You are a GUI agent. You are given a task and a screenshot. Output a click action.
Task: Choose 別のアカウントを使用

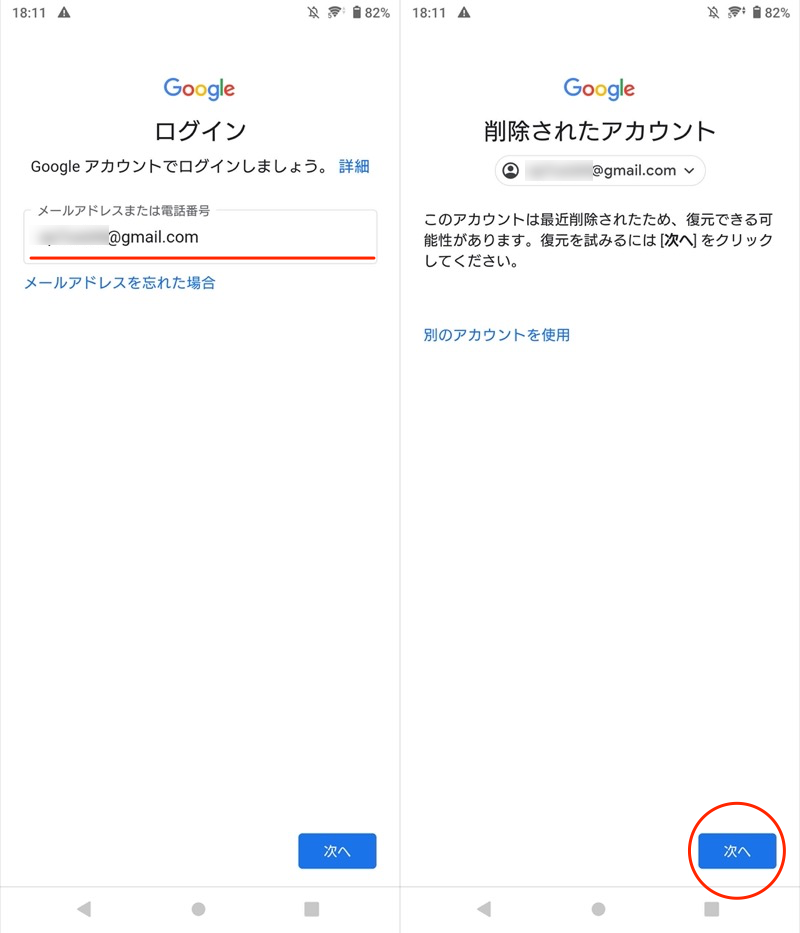(496, 335)
